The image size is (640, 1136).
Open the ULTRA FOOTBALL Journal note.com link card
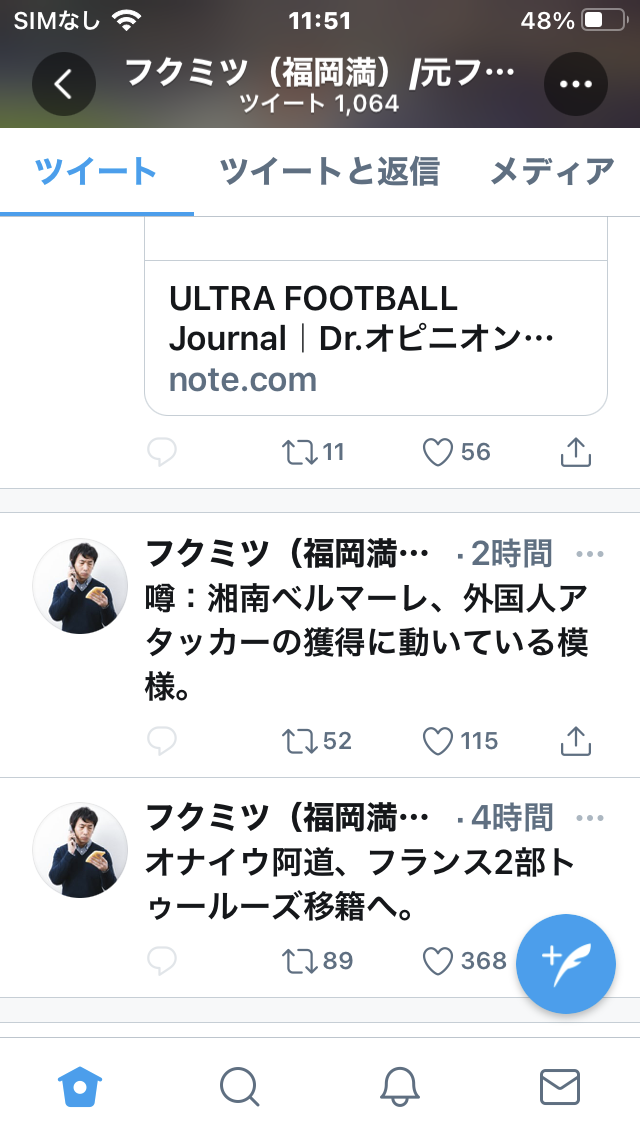376,338
